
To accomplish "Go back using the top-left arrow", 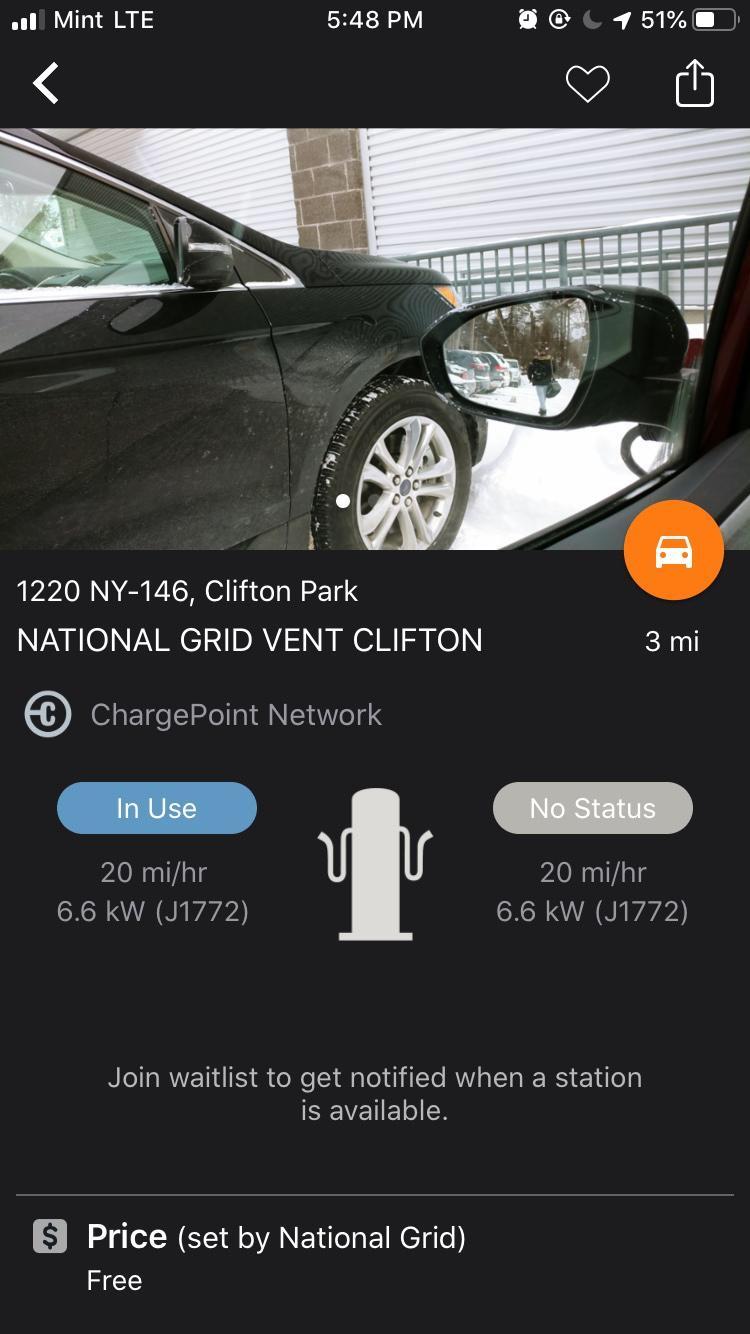I will click(x=46, y=83).
